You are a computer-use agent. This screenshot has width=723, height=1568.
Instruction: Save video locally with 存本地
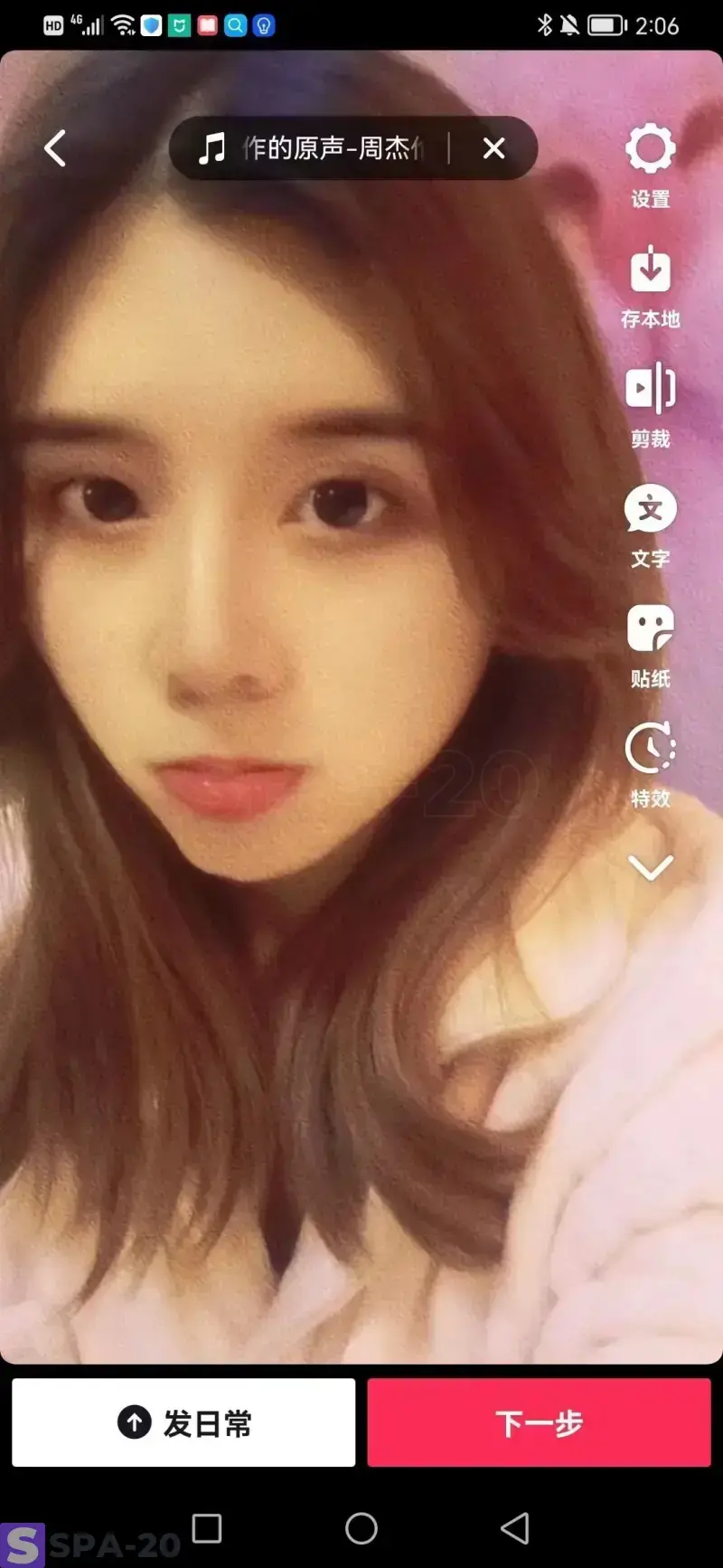point(650,284)
